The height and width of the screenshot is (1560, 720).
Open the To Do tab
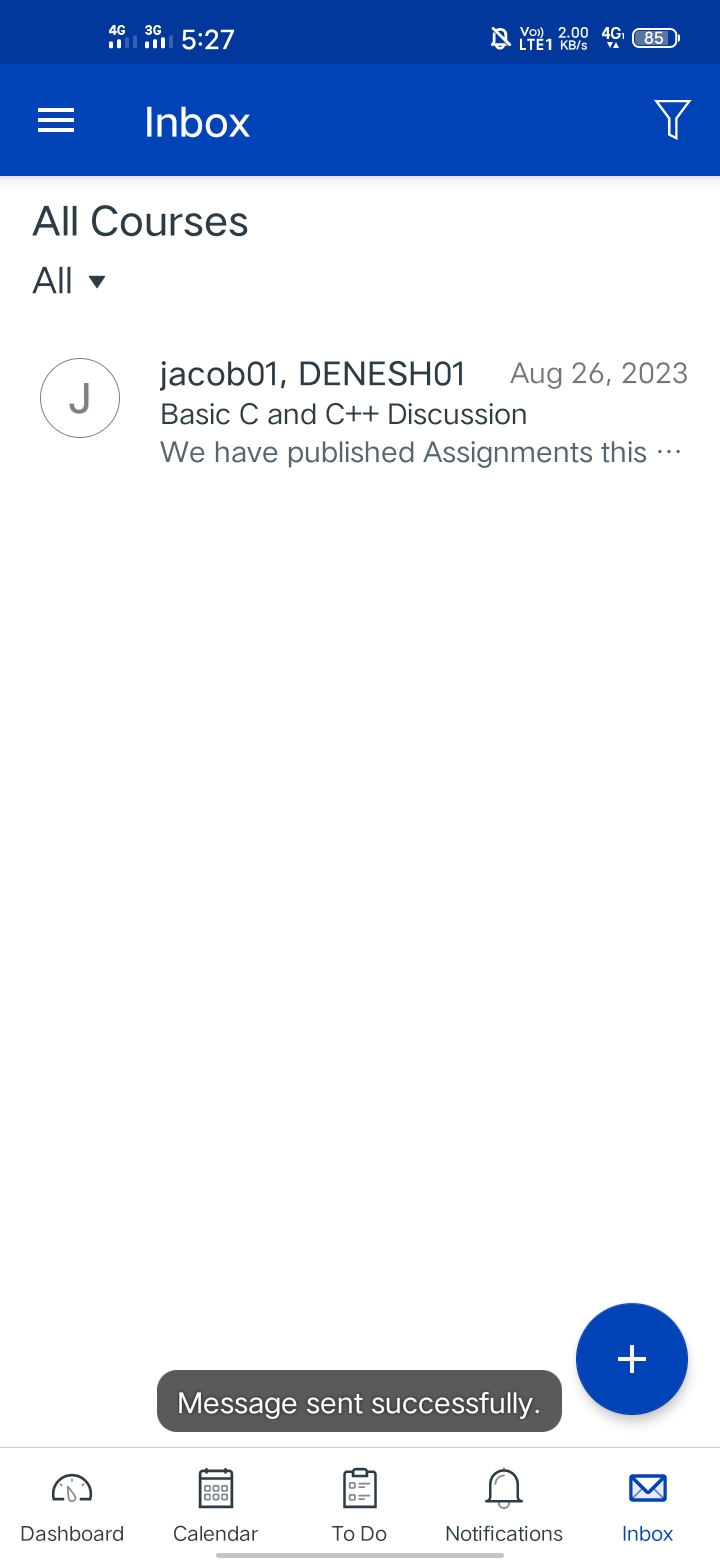tap(359, 1505)
